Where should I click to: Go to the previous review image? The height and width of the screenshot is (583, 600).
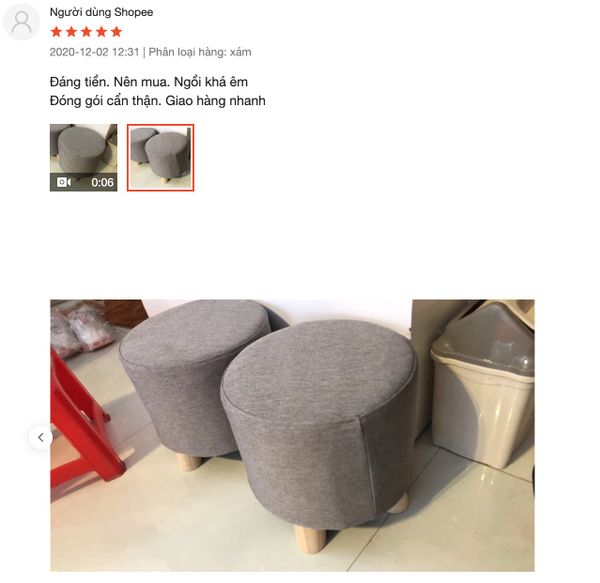pyautogui.click(x=40, y=437)
